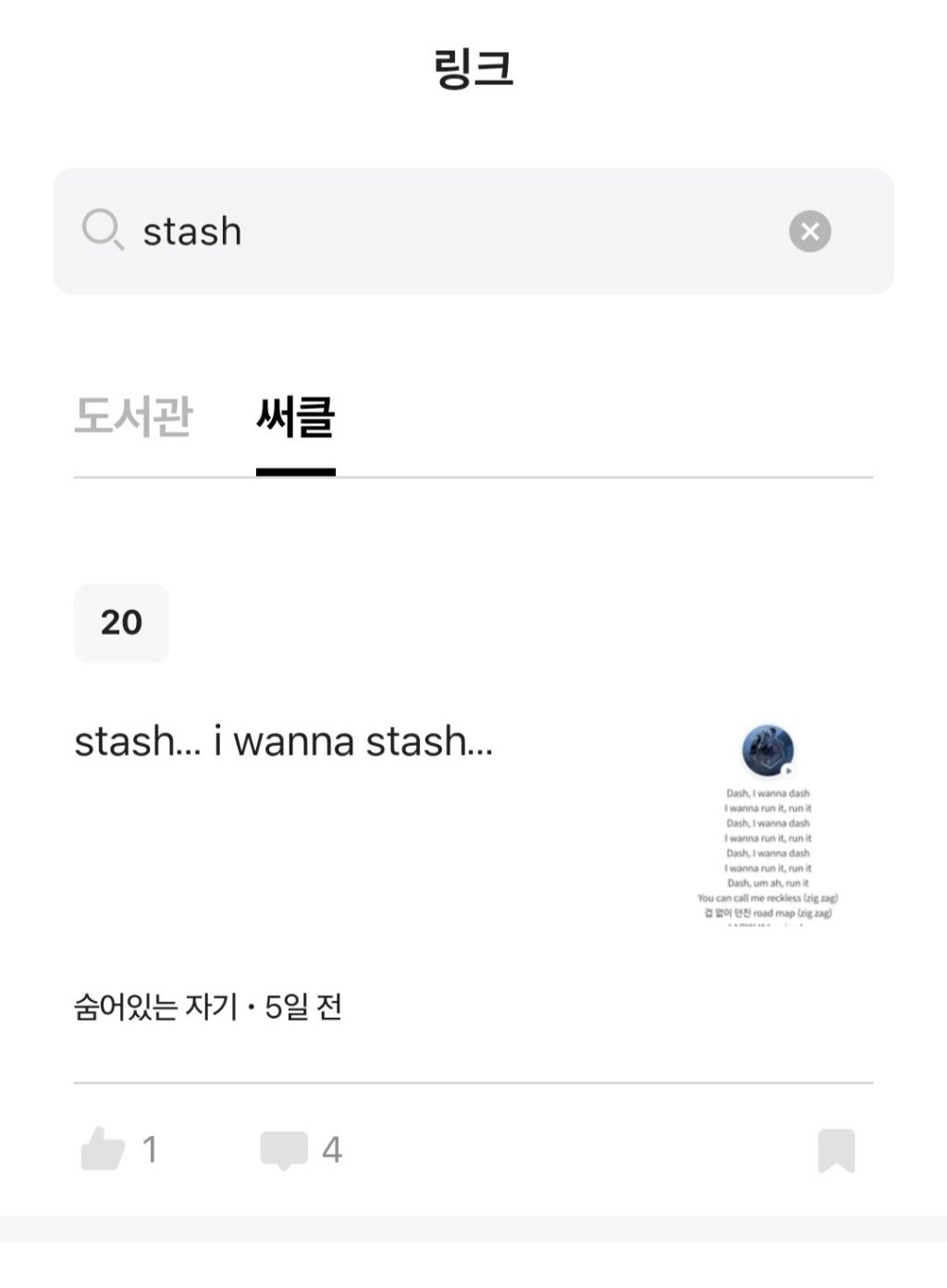Select the 써클 tab

click(295, 417)
